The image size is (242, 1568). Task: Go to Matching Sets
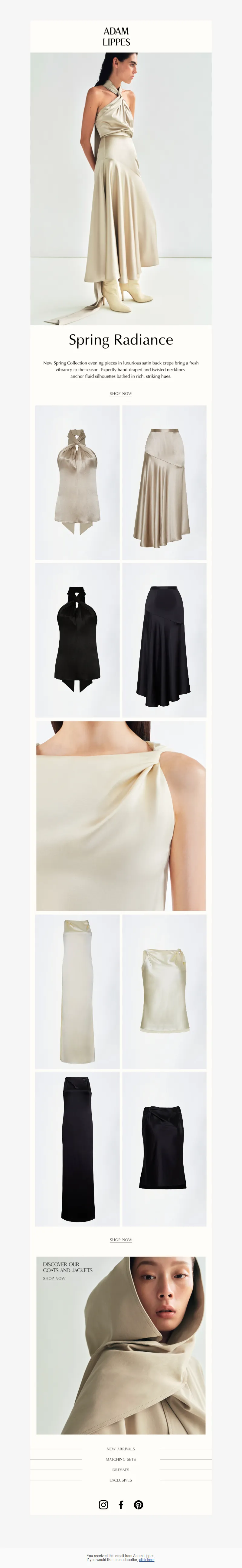[121, 1460]
